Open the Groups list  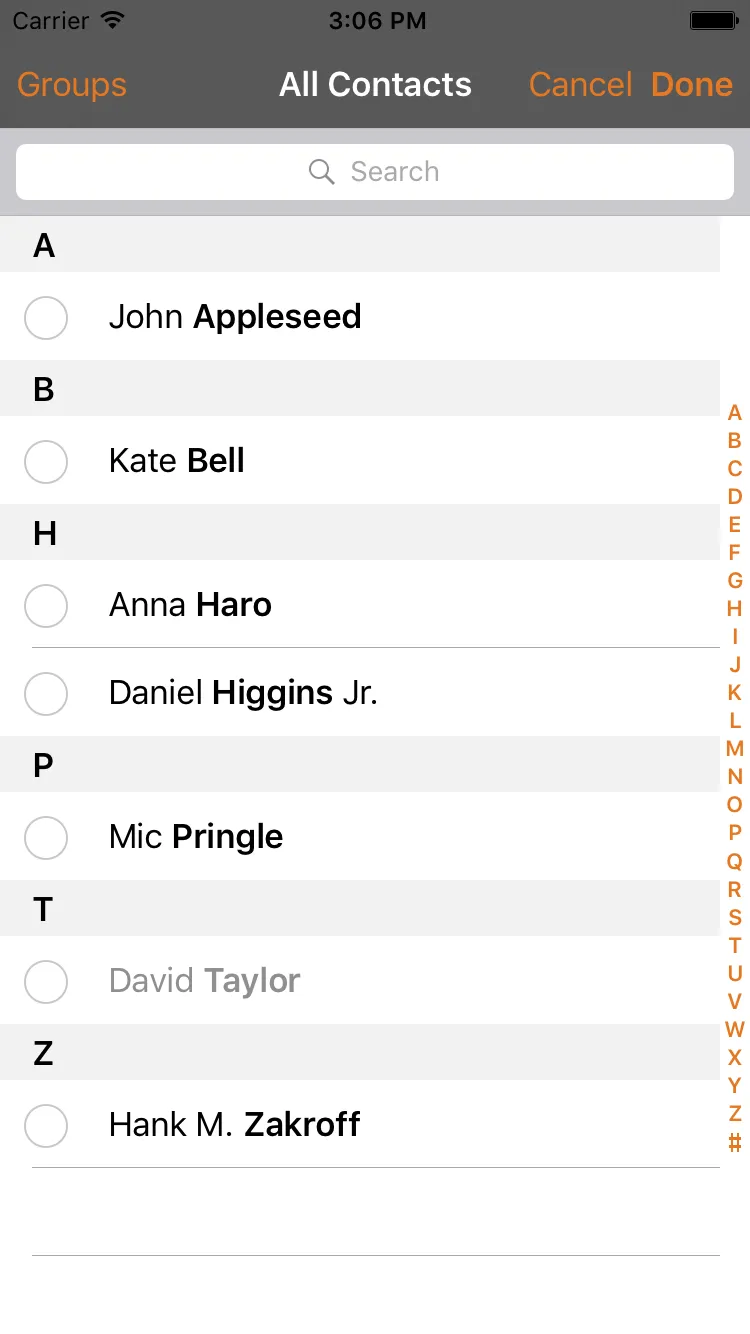point(72,85)
